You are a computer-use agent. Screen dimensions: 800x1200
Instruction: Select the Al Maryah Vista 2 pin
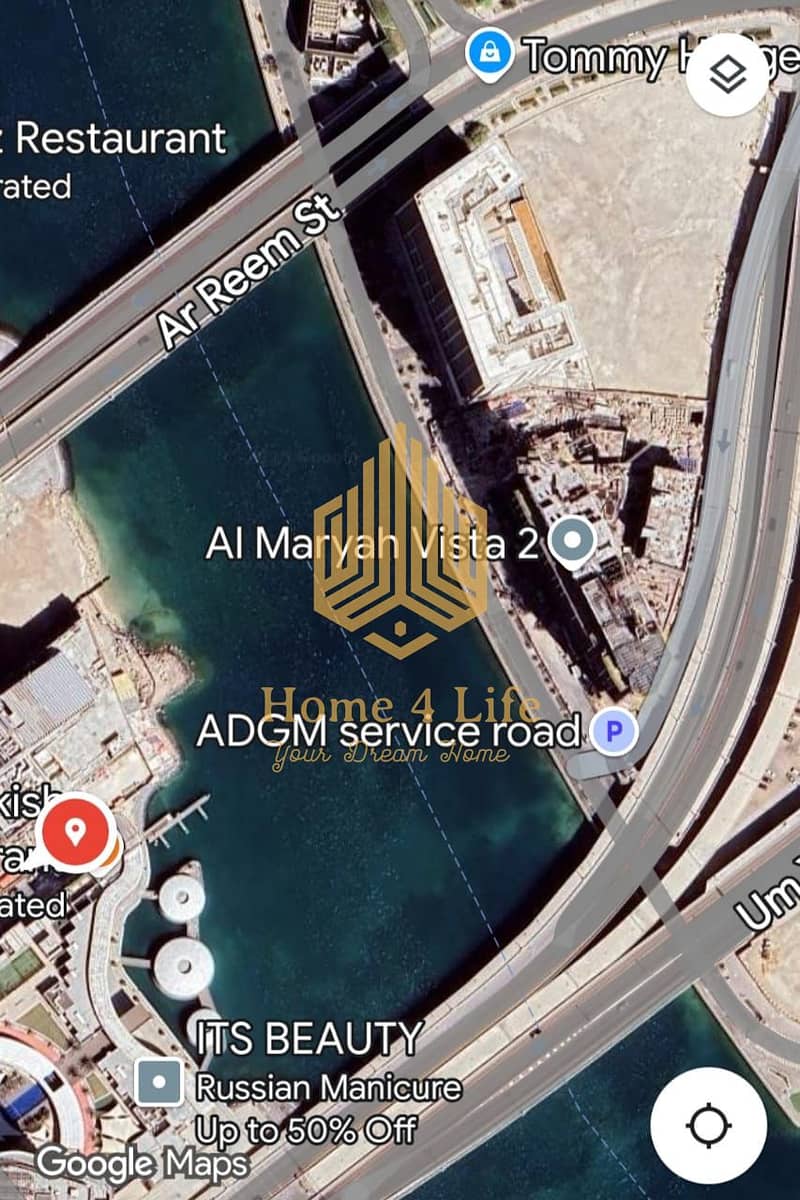click(x=573, y=542)
